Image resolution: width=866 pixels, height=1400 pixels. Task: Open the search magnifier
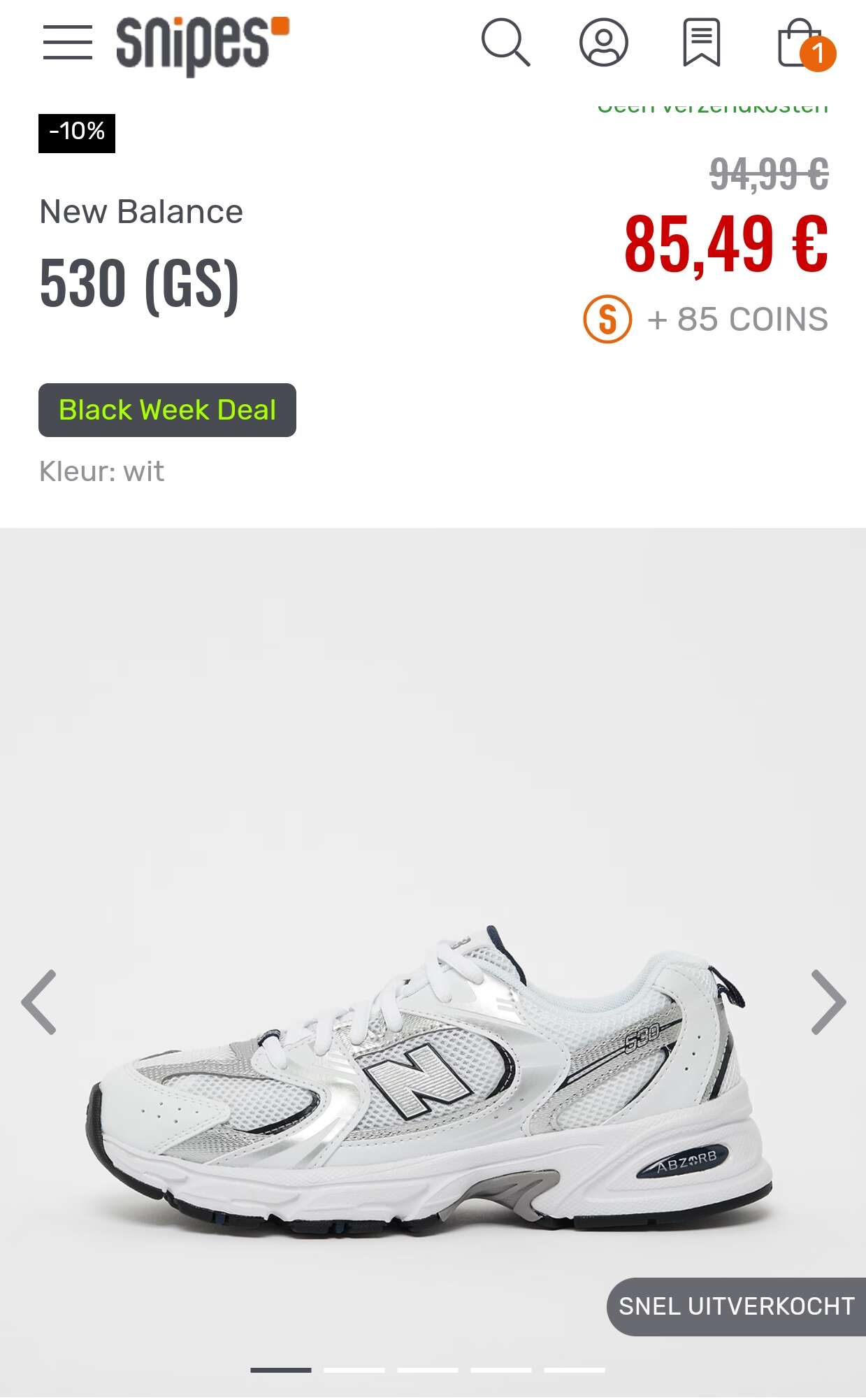[x=506, y=43]
